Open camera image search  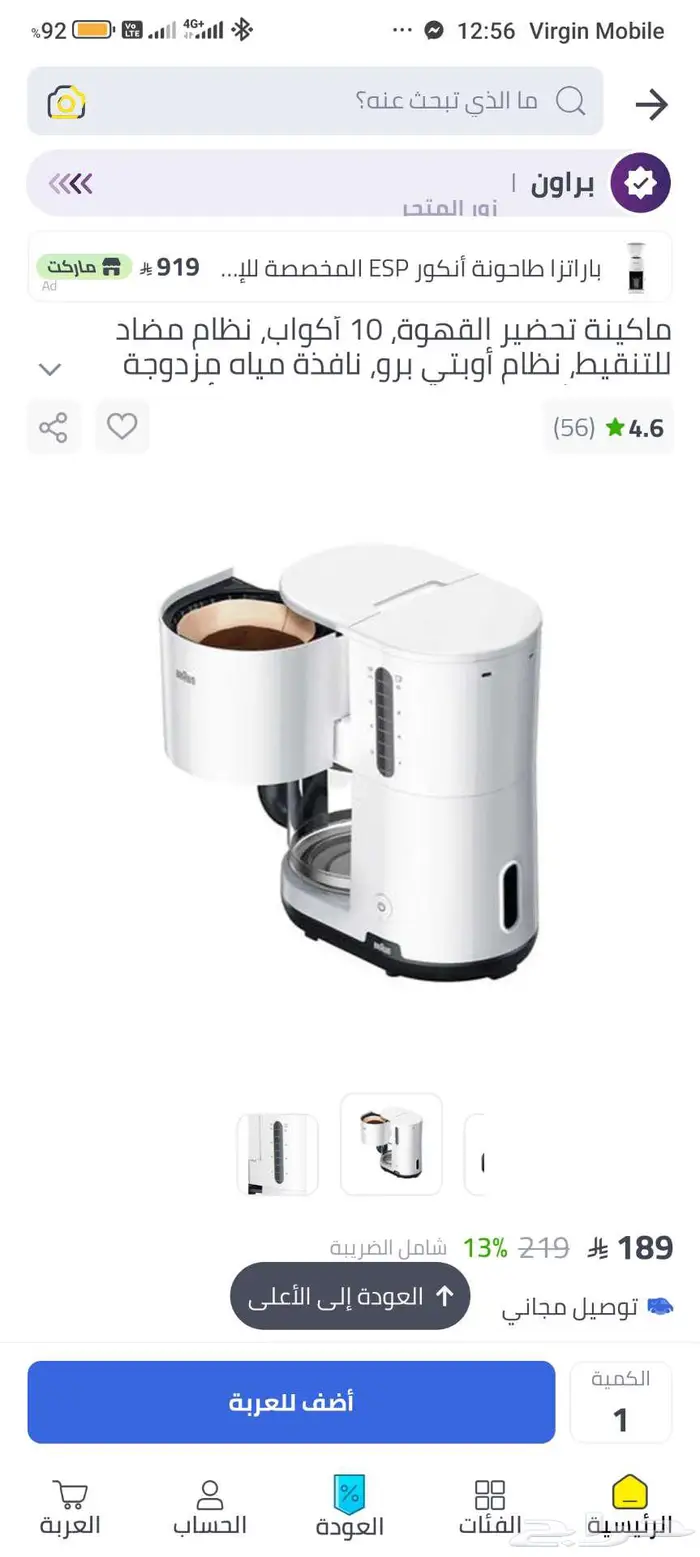click(x=66, y=102)
